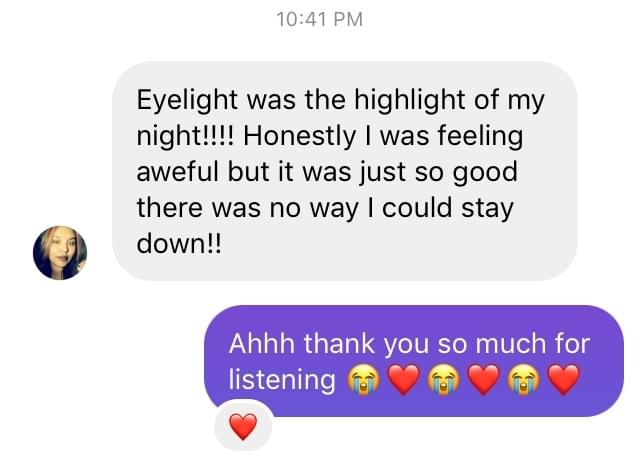This screenshot has width=640, height=464.
Task: Open the sender's profile picture avatar
Action: (x=60, y=252)
